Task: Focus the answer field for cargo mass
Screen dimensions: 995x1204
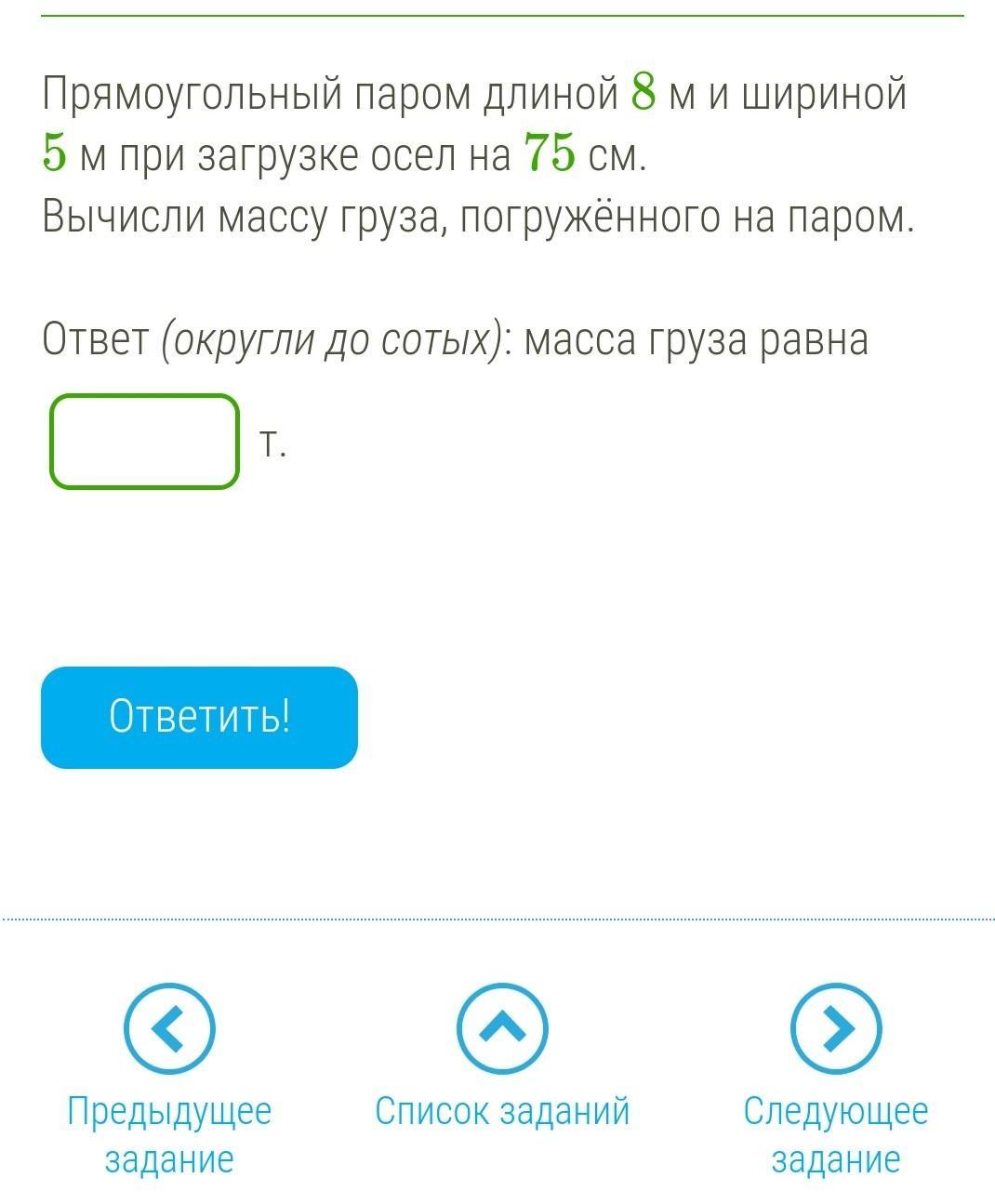Action: (x=144, y=442)
